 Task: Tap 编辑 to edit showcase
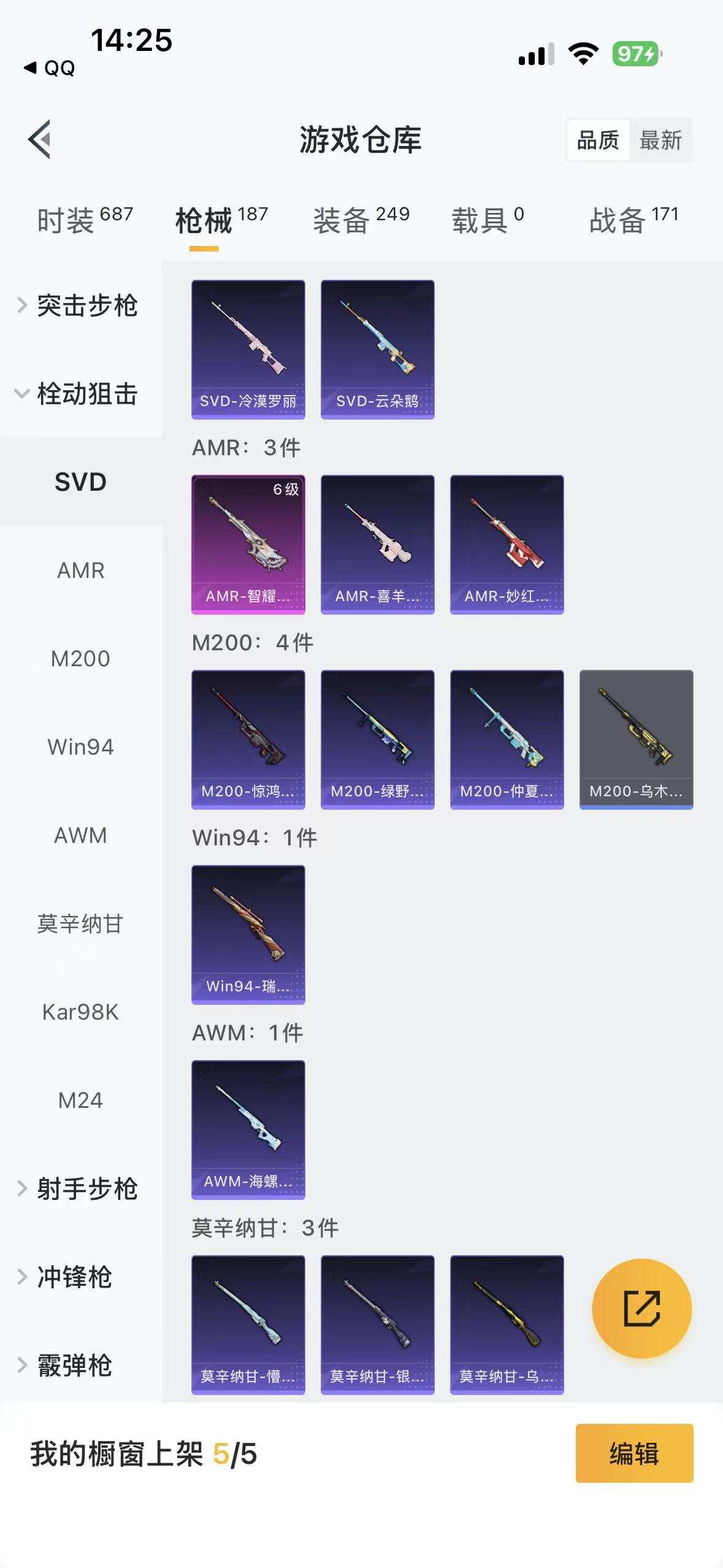coord(634,1453)
